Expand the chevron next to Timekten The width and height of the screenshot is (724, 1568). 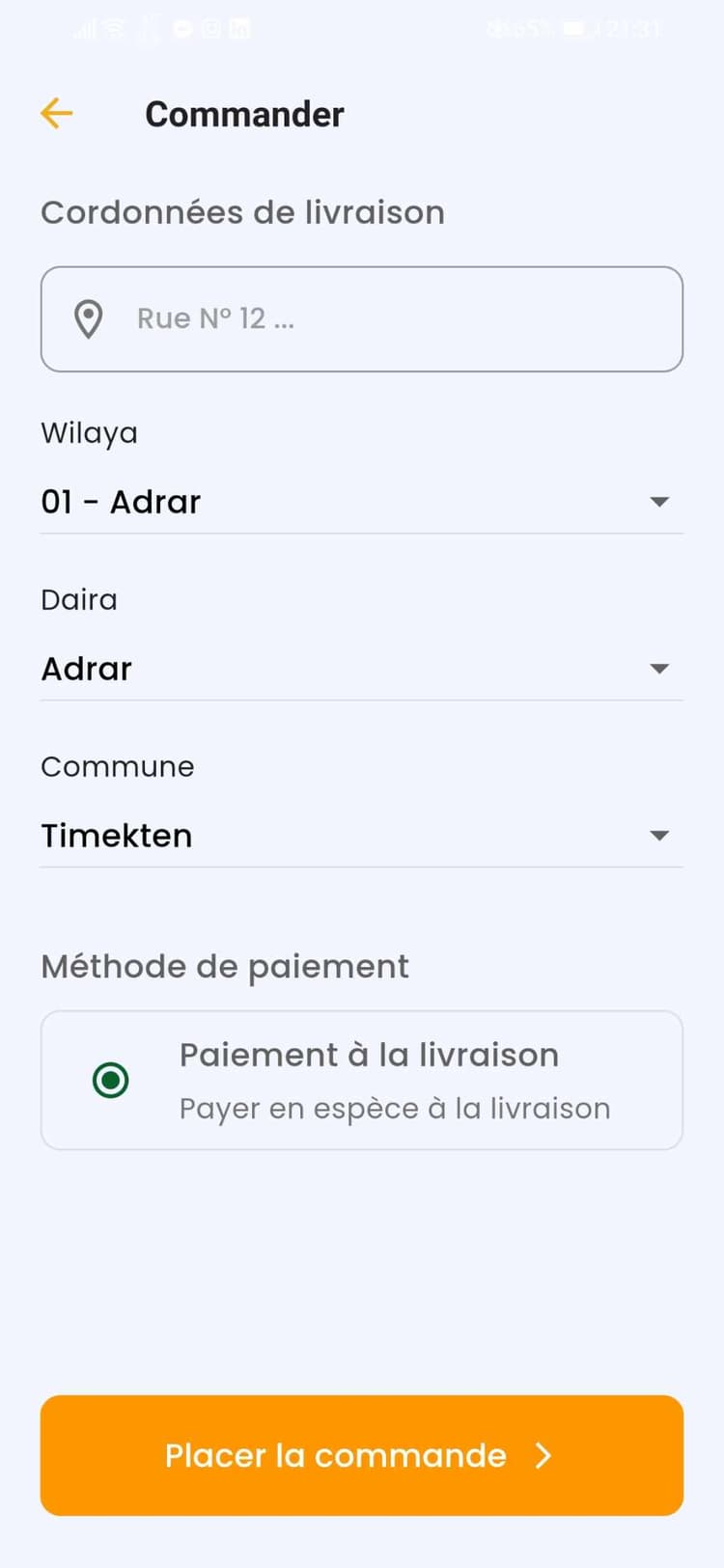click(x=660, y=836)
